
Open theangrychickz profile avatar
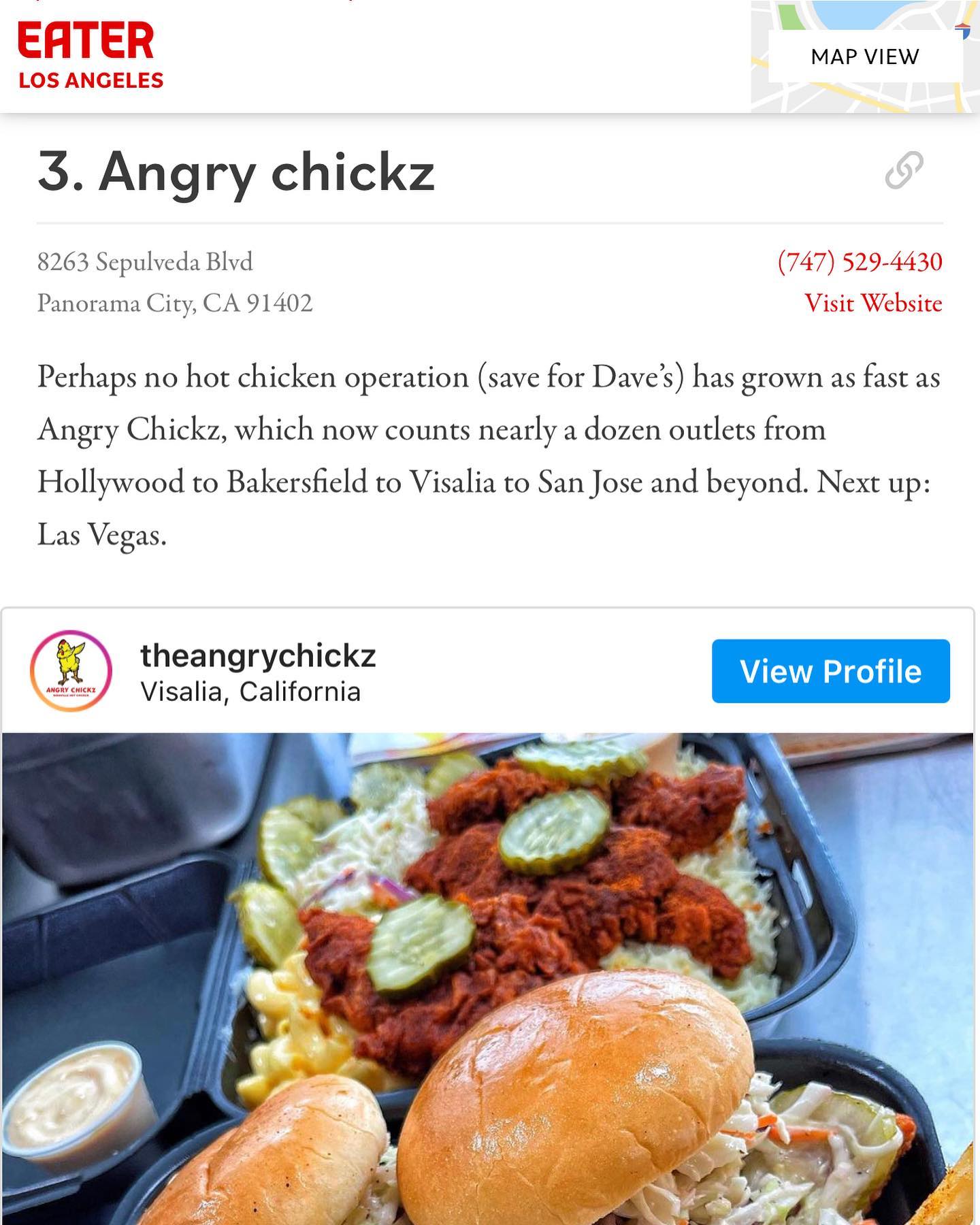pos(71,671)
